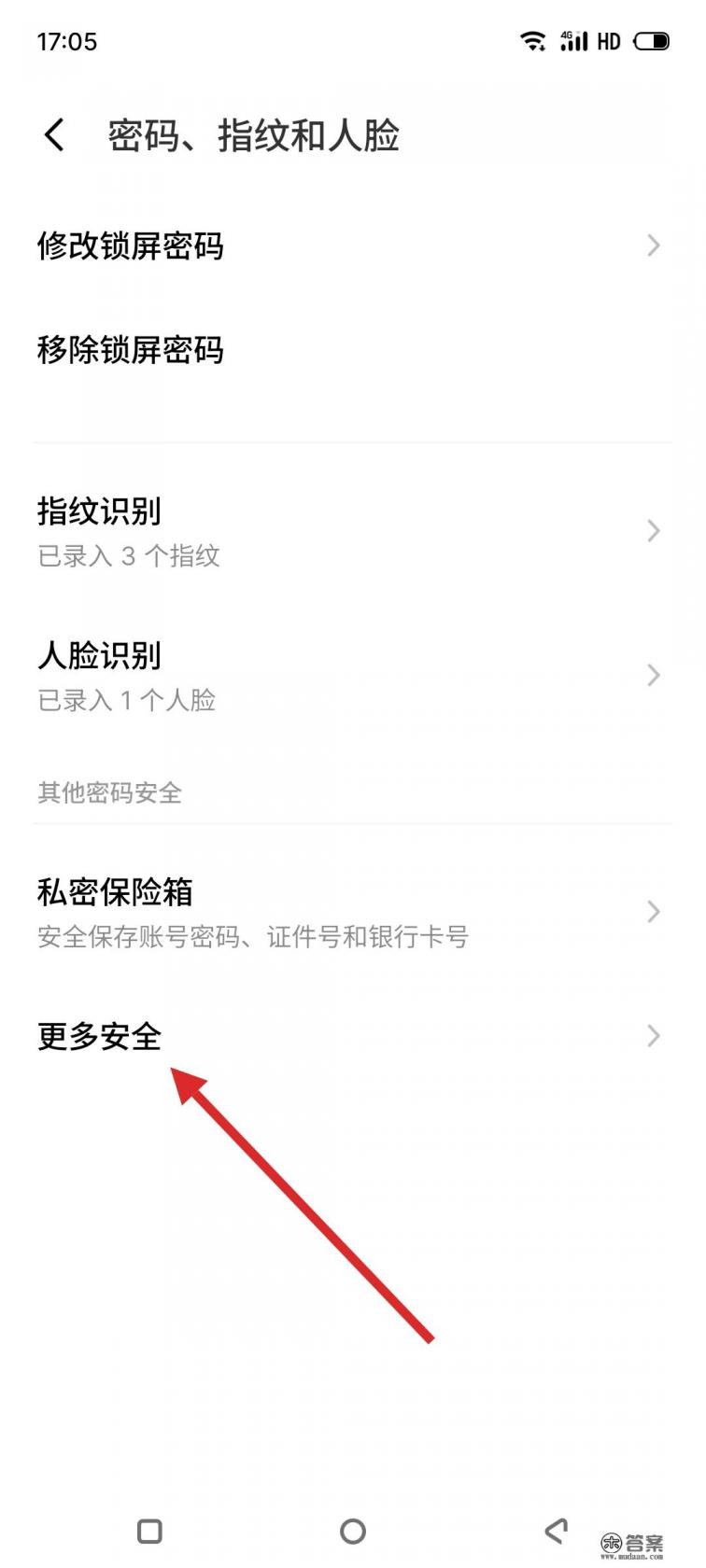Tap the Wi-Fi status bar icon
706x1568 pixels.
click(533, 41)
